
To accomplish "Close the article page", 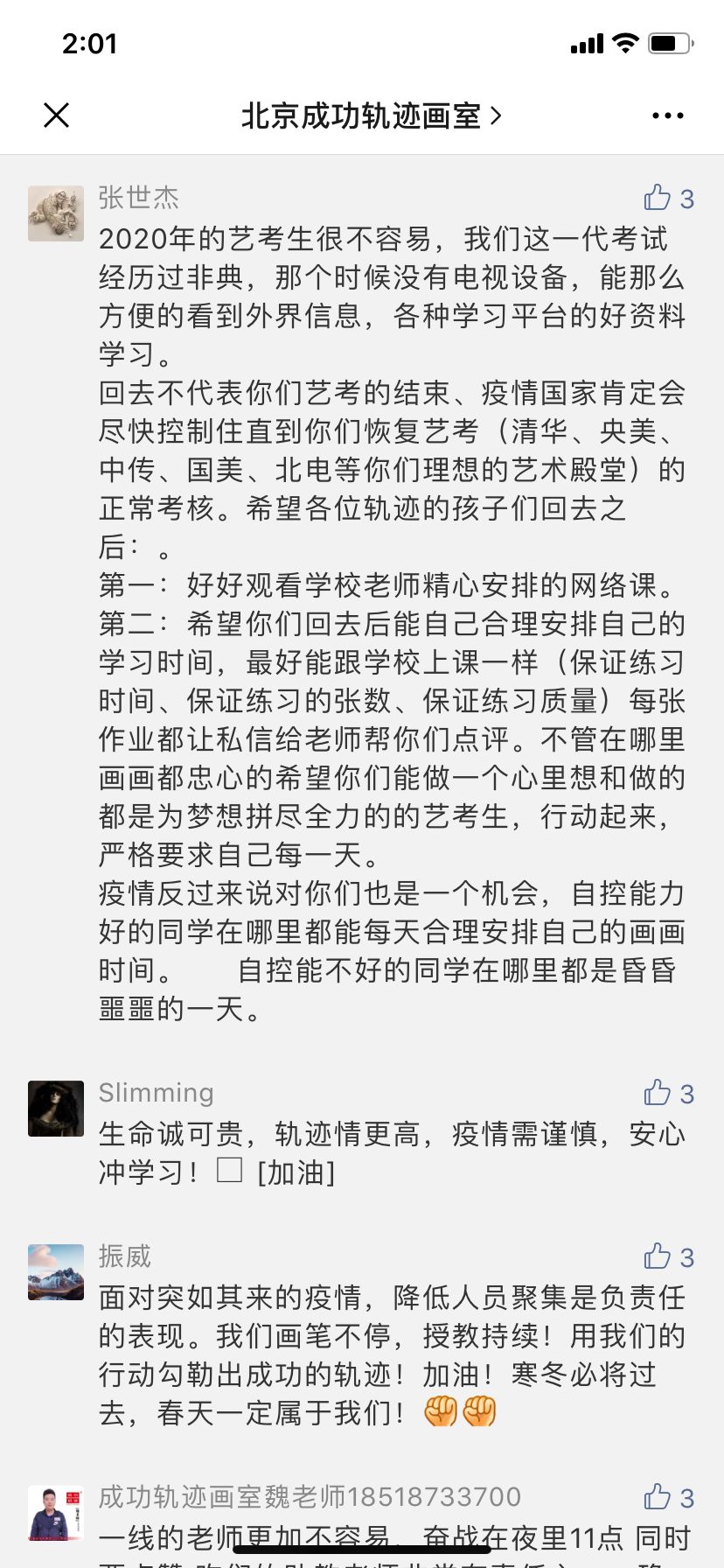I will (57, 115).
